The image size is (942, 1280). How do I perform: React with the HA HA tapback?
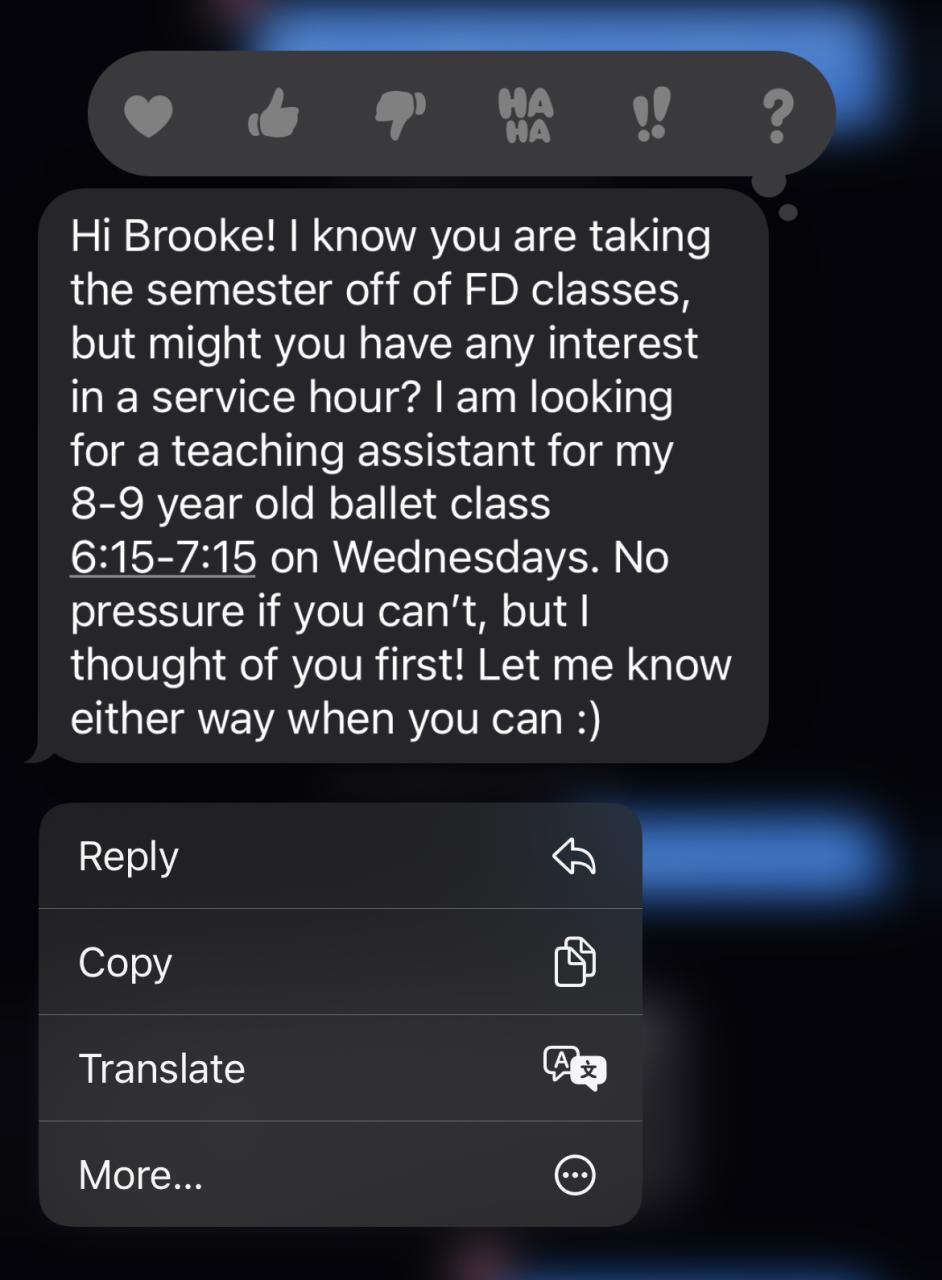click(x=525, y=116)
